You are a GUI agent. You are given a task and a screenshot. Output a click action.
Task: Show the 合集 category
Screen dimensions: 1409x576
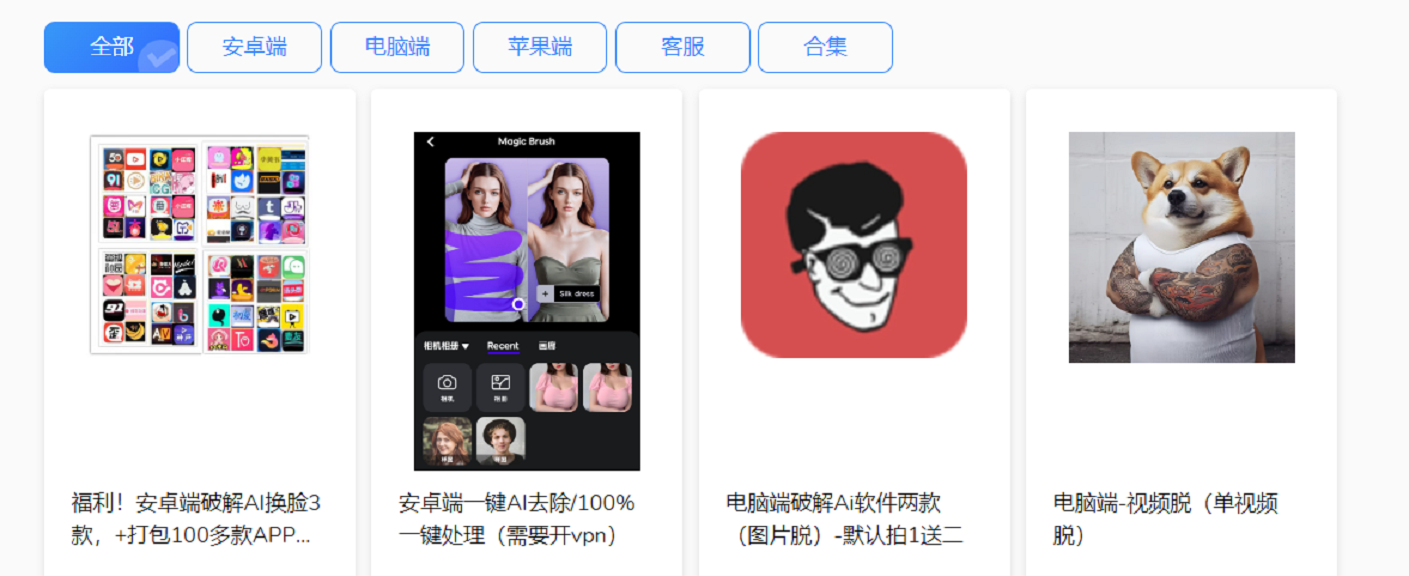(825, 47)
